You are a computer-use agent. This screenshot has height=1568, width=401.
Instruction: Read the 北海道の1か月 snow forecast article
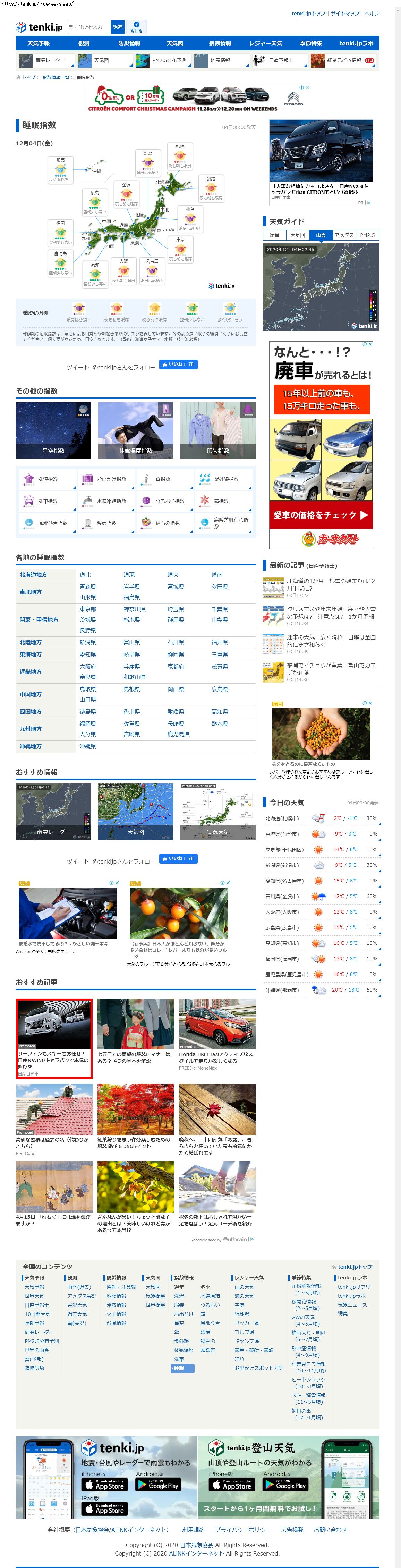(331, 584)
